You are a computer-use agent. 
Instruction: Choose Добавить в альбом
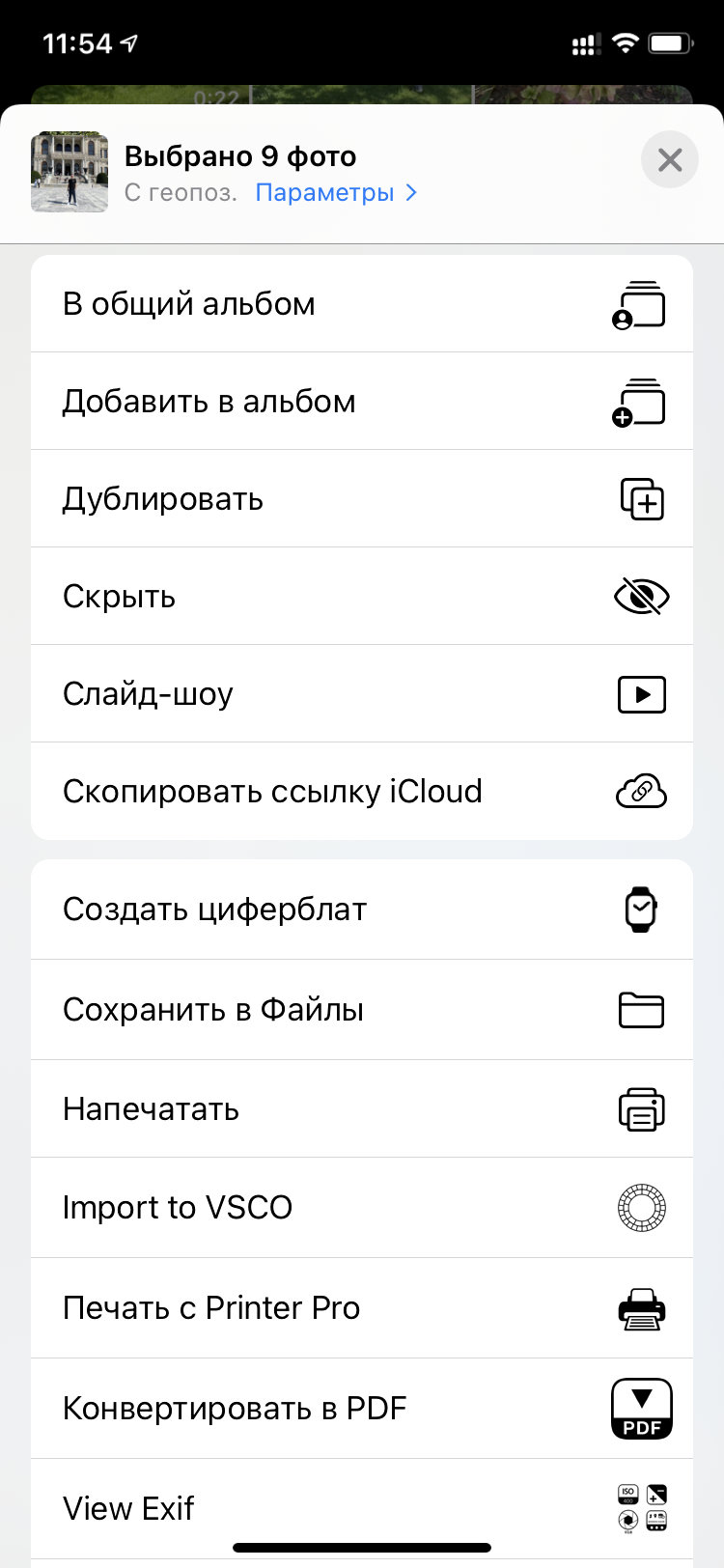point(362,402)
